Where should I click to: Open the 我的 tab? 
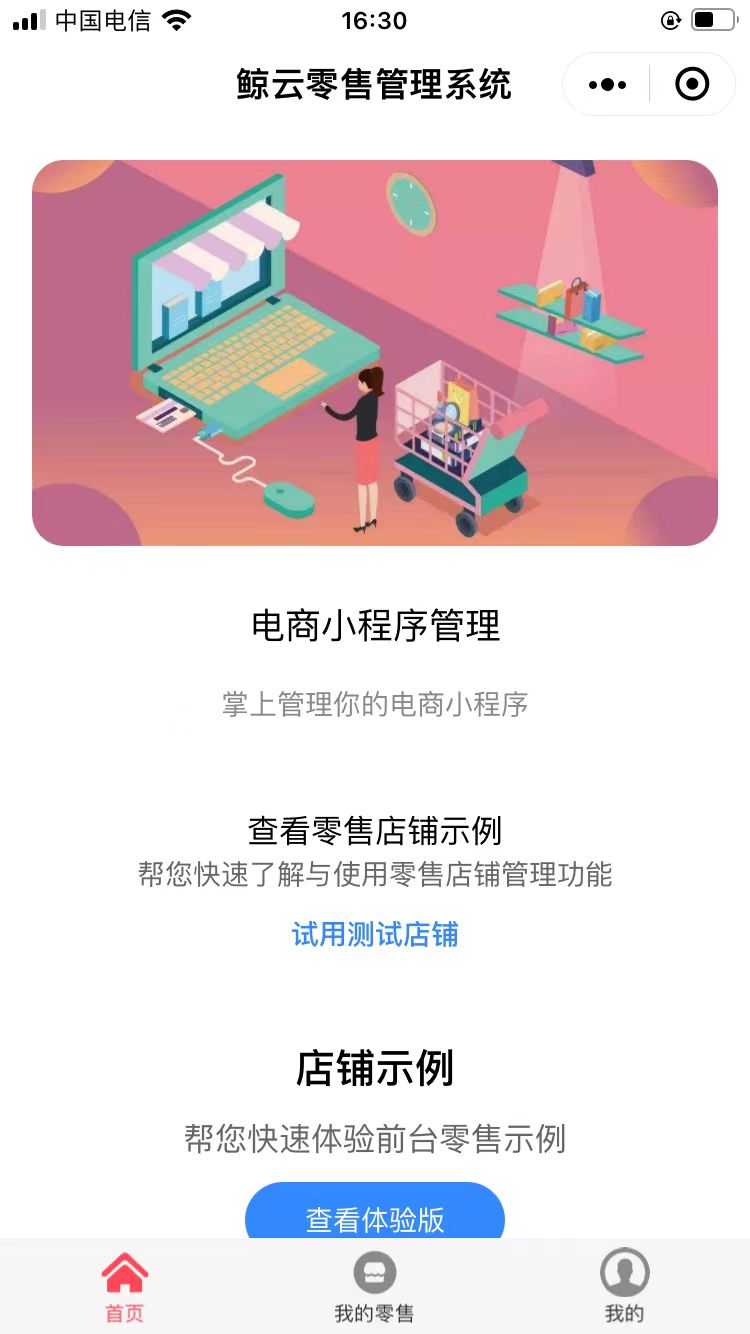tap(624, 1288)
